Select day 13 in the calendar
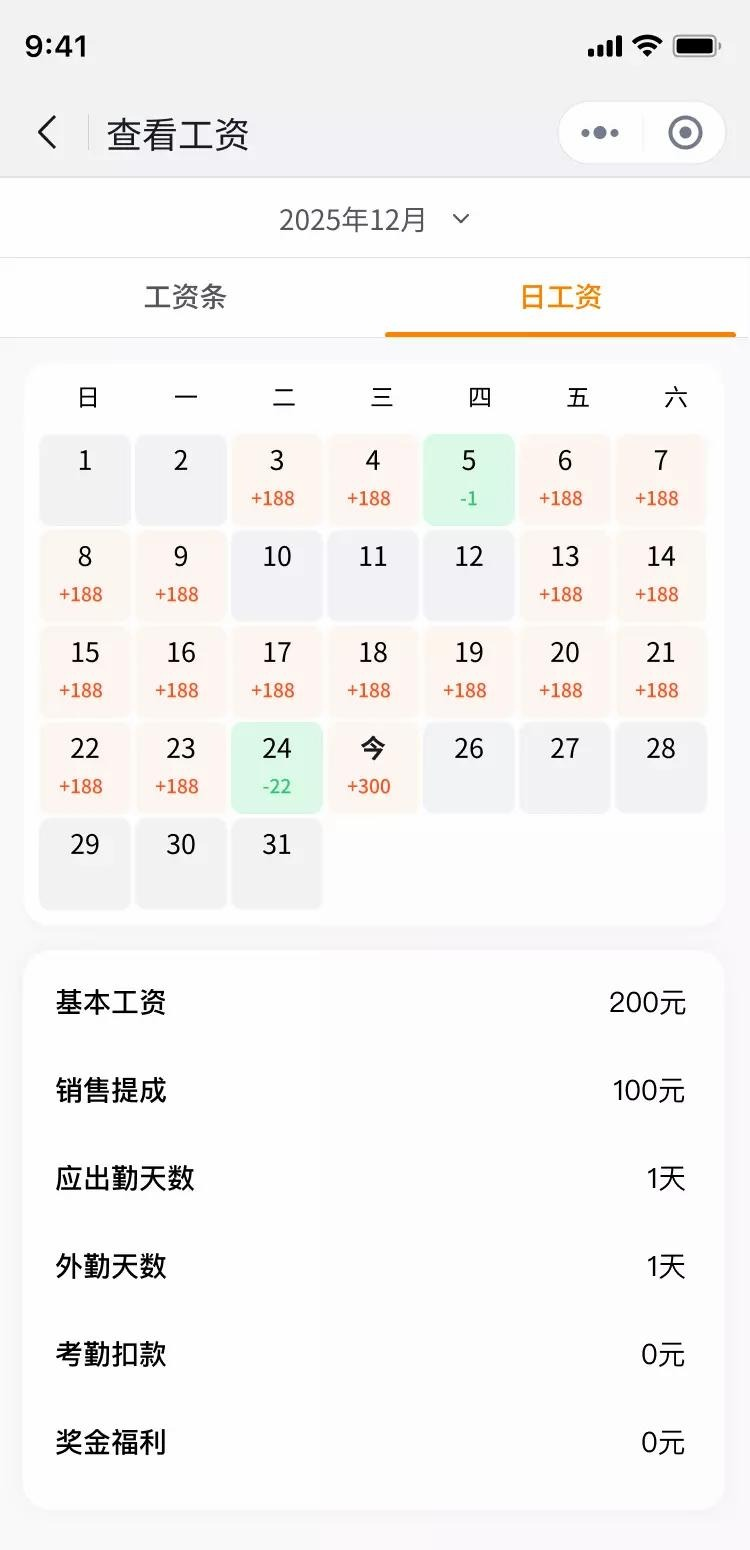 tap(565, 575)
